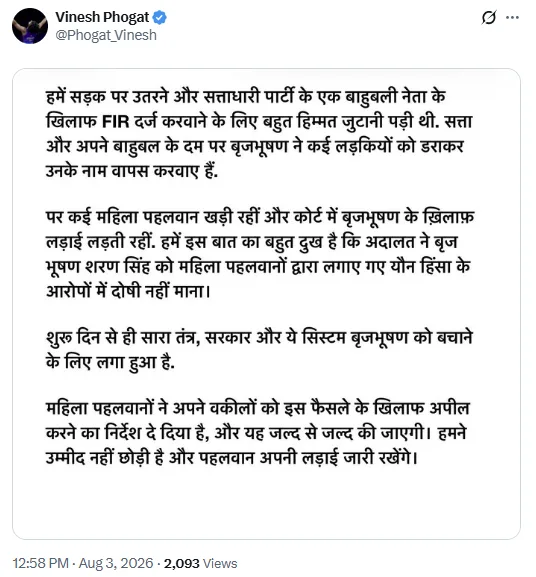
Task: Open the Hindi statement image card
Action: [x=266, y=304]
